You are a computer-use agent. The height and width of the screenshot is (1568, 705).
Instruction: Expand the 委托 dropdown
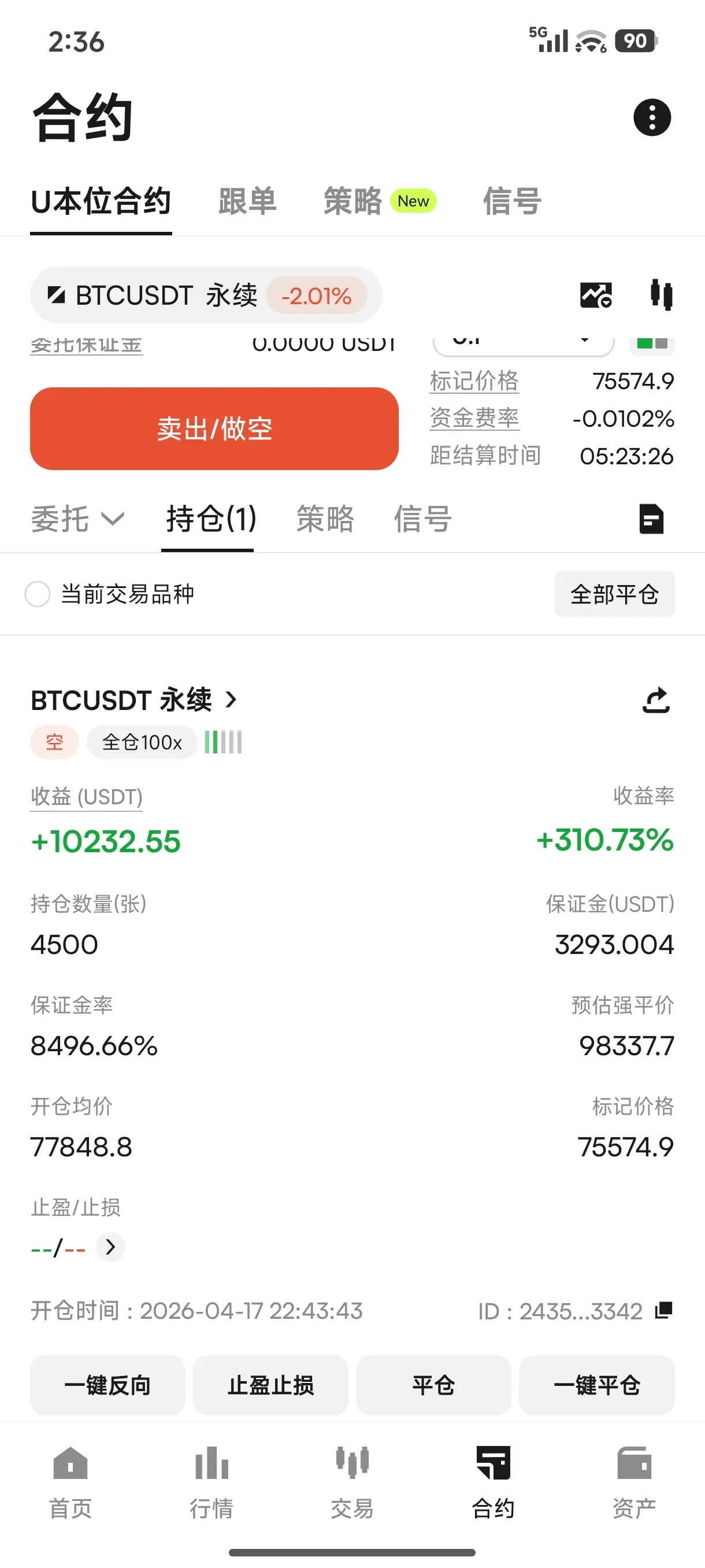point(77,519)
